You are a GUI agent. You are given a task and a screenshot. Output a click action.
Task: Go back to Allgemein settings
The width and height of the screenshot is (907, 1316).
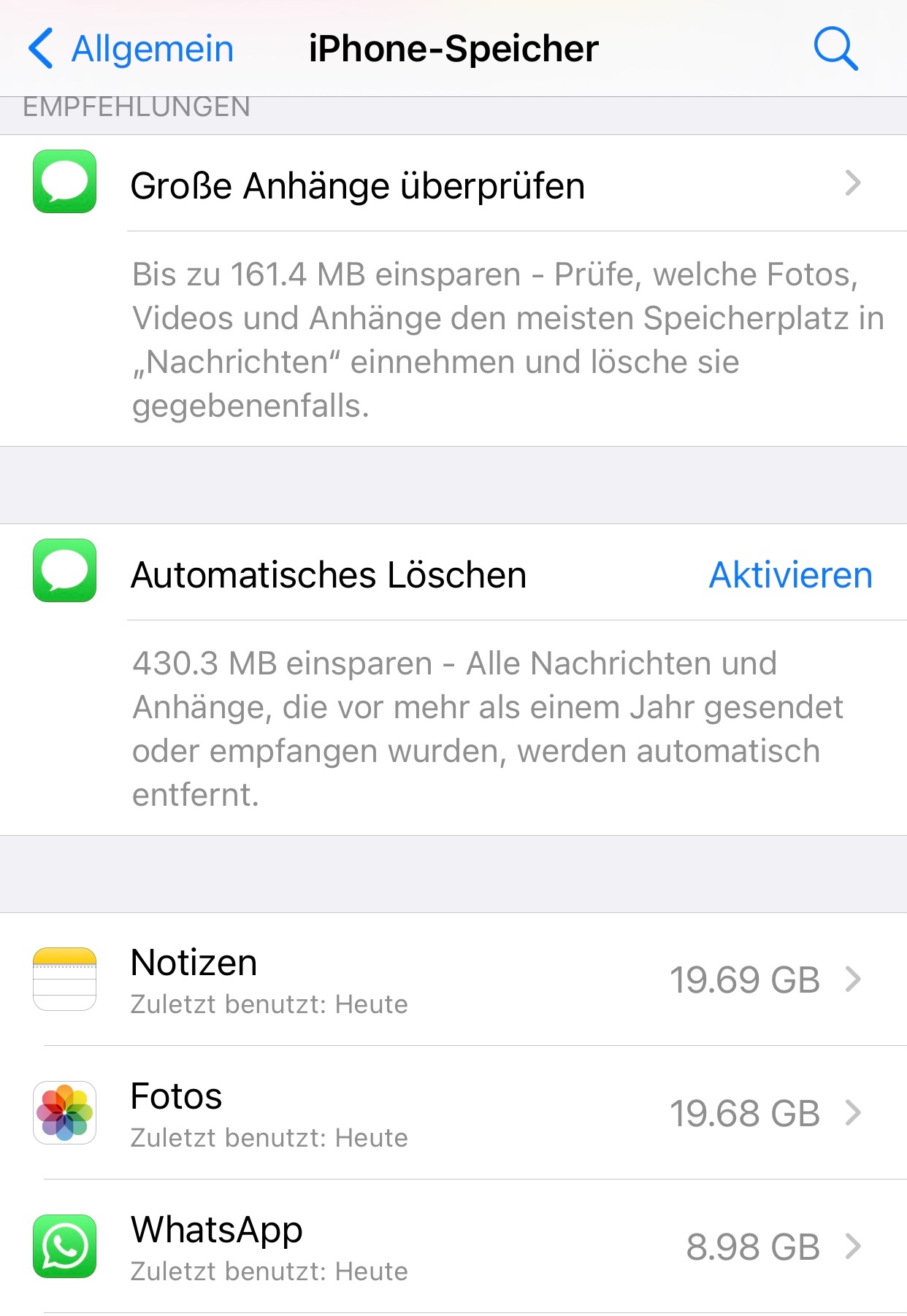point(131,49)
